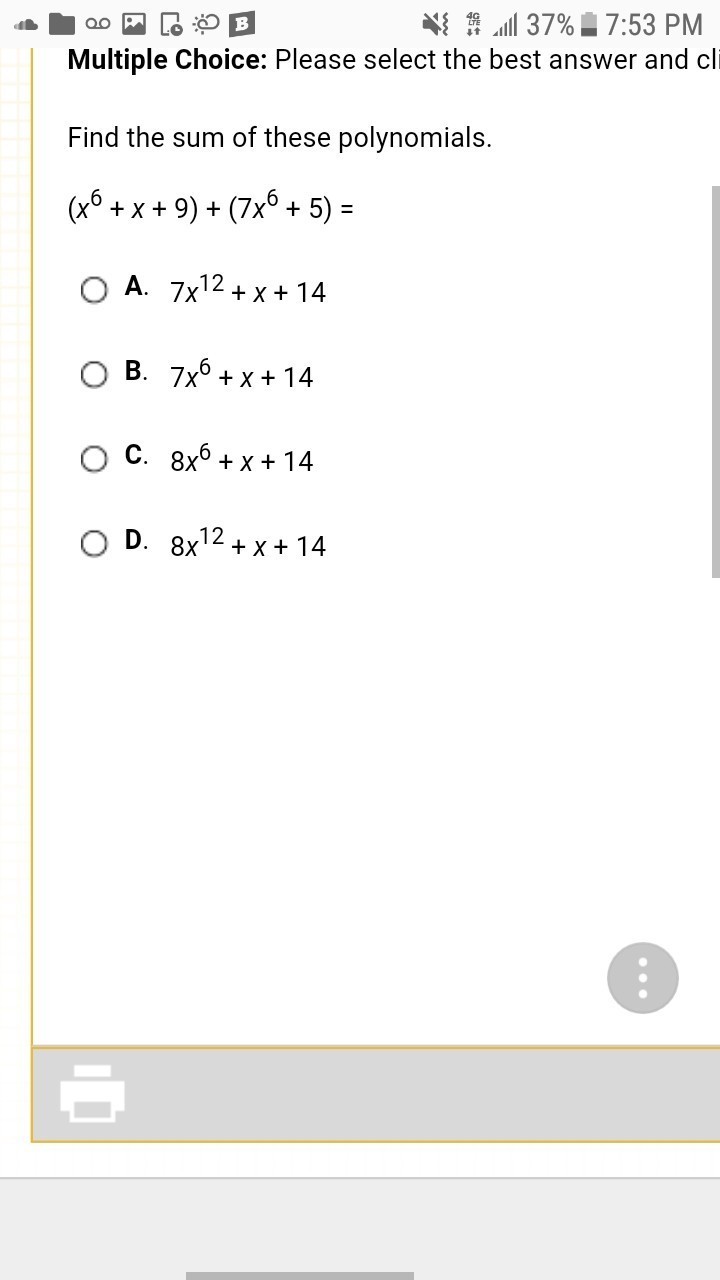Open the floating three-dot menu button
This screenshot has width=720, height=1280.
click(x=643, y=978)
